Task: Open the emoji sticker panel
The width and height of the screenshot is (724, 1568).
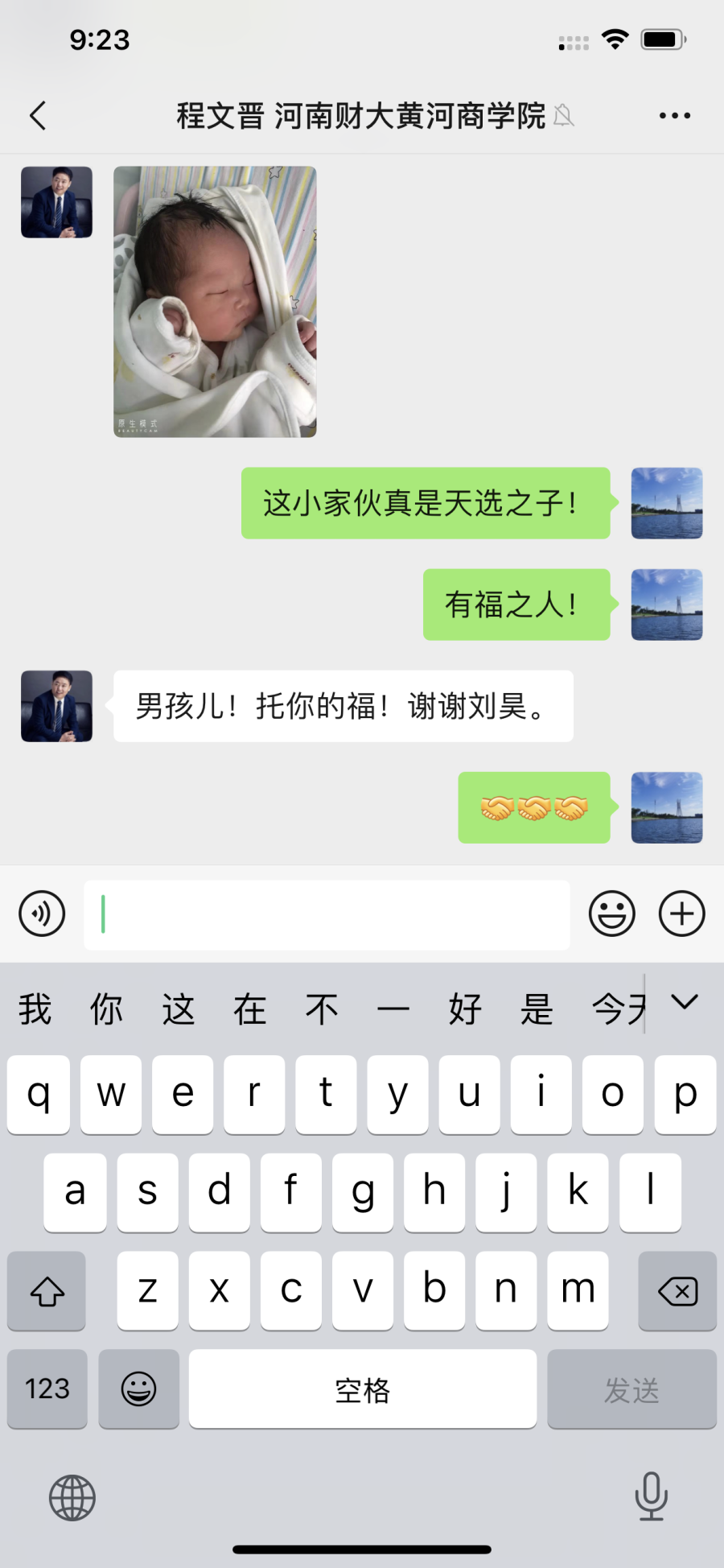Action: pos(611,914)
